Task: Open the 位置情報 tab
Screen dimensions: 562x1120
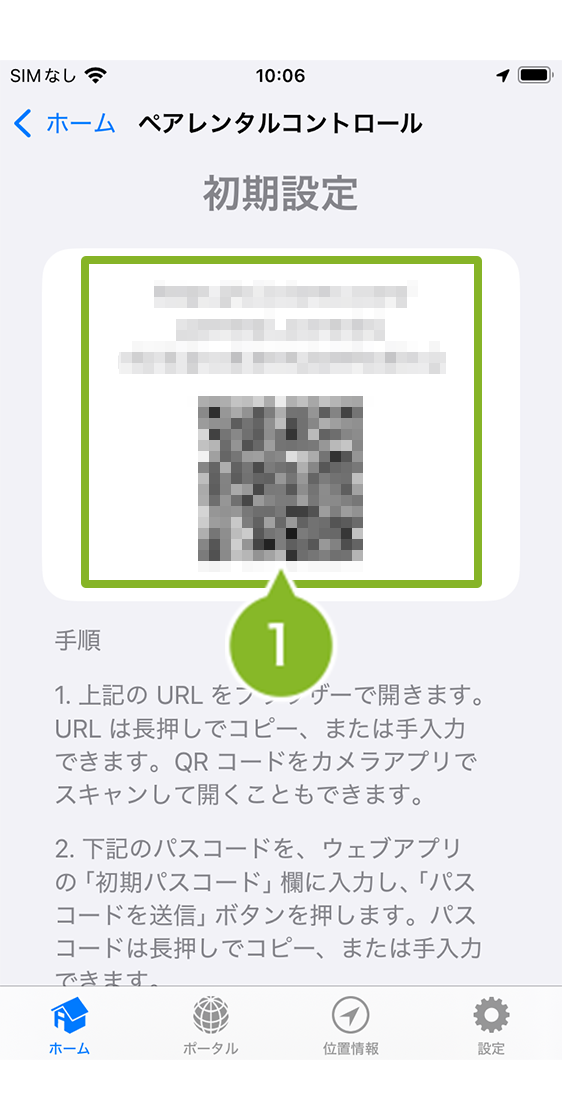Action: coord(351,1026)
